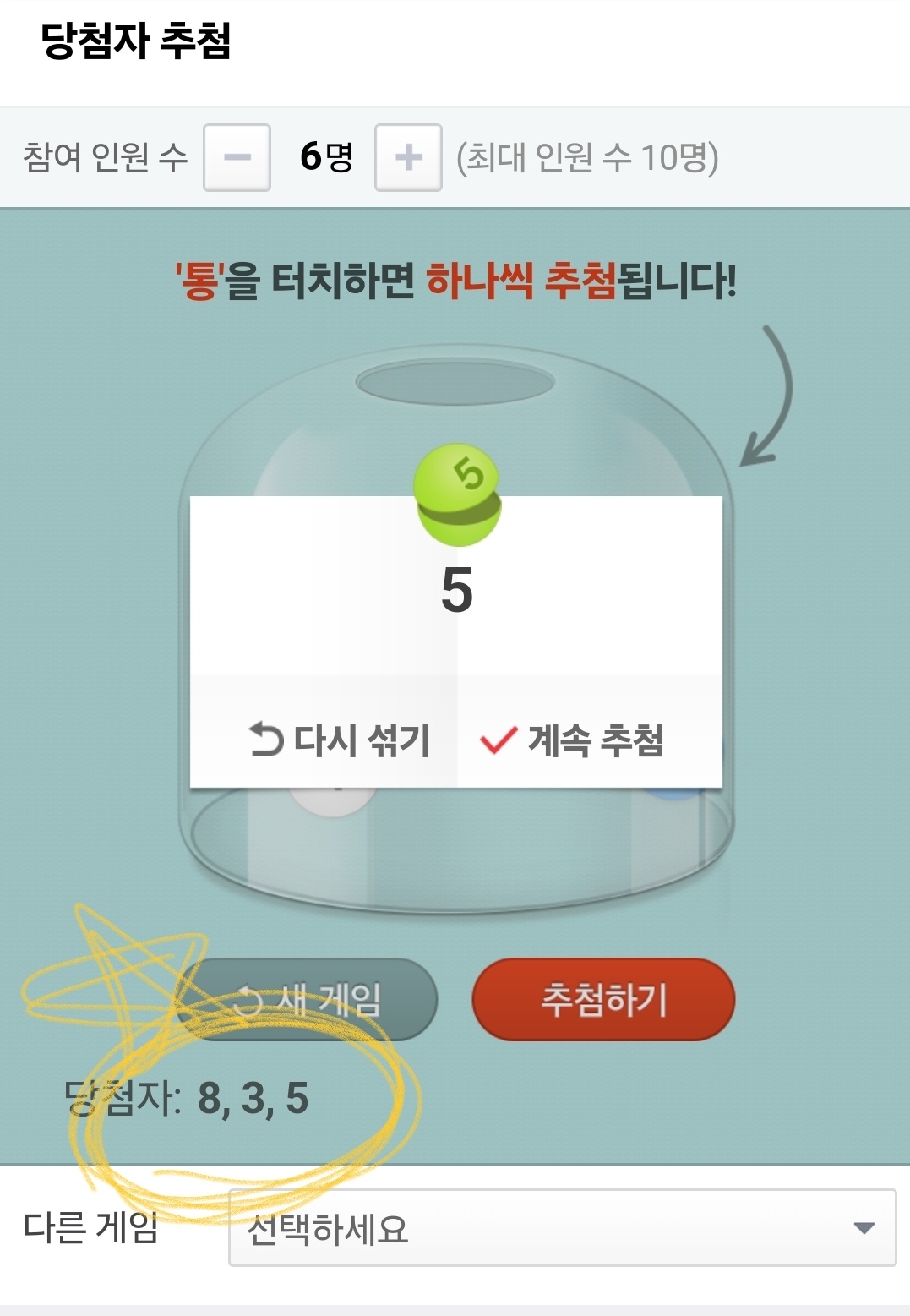Select 계속 추첨 to continue drawing
Screen dimensions: 910x1316
pyautogui.click(x=573, y=740)
